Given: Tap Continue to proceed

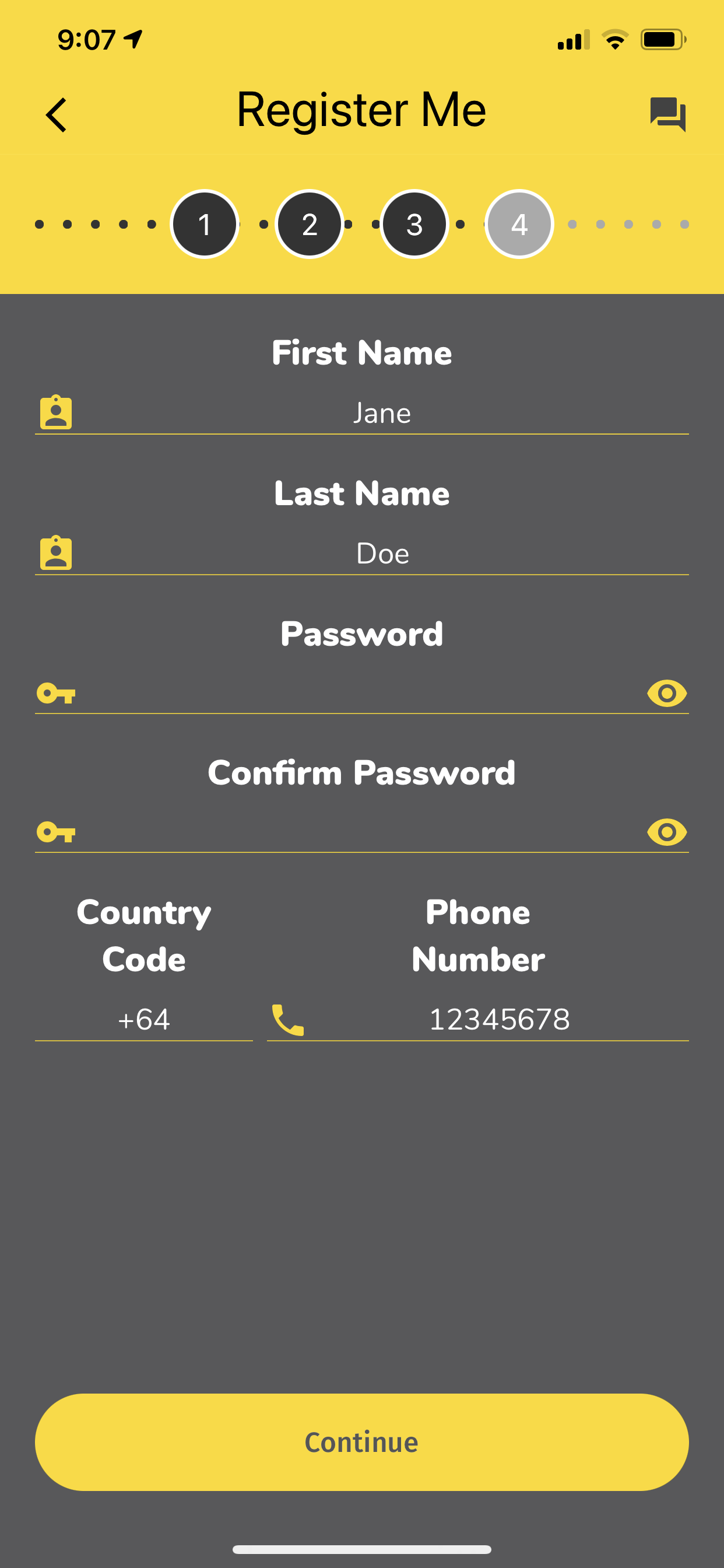Looking at the screenshot, I should point(362,1442).
